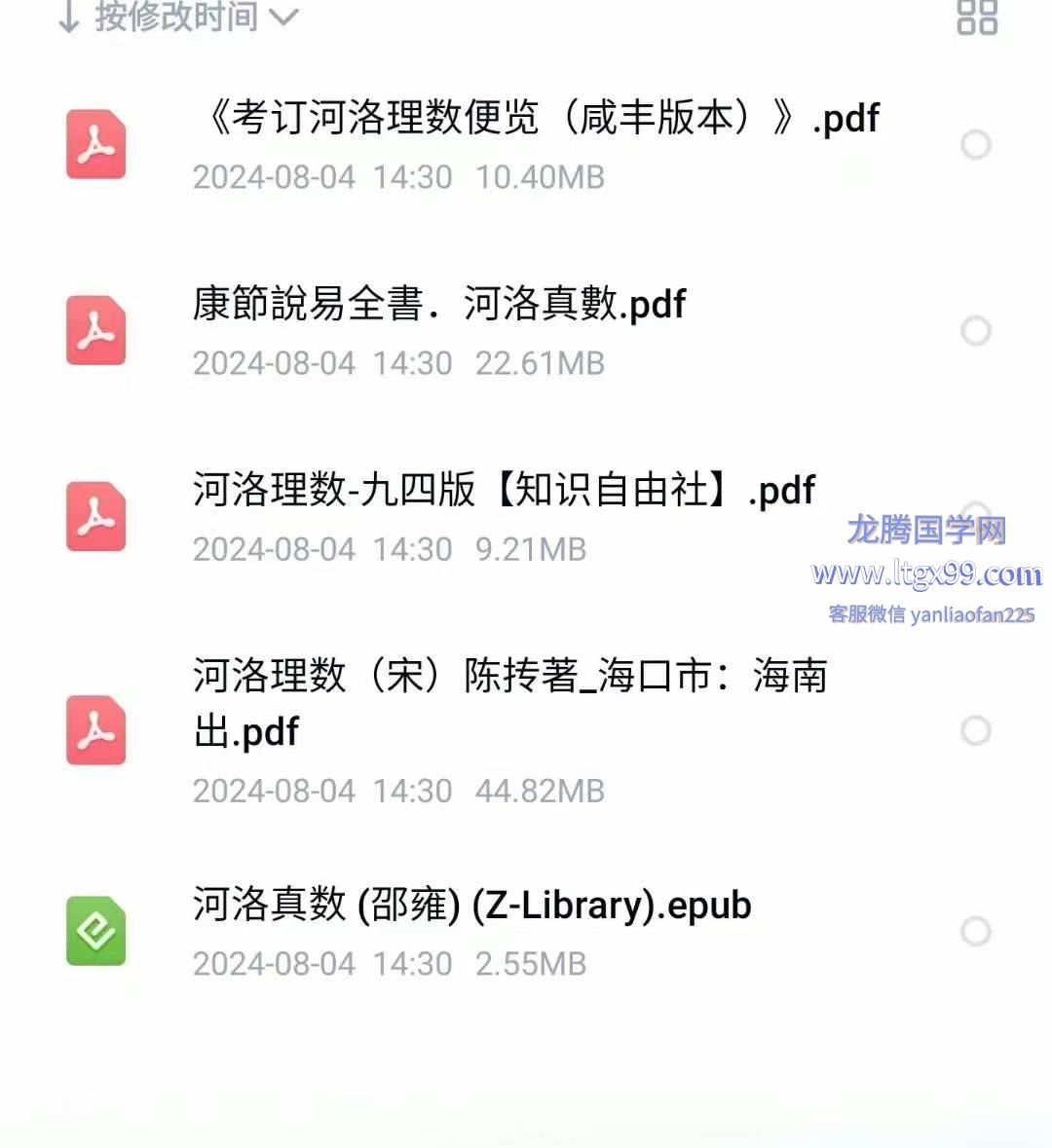
Task: Select the 考订河洛理数便览 file circle
Action: pyautogui.click(x=976, y=145)
